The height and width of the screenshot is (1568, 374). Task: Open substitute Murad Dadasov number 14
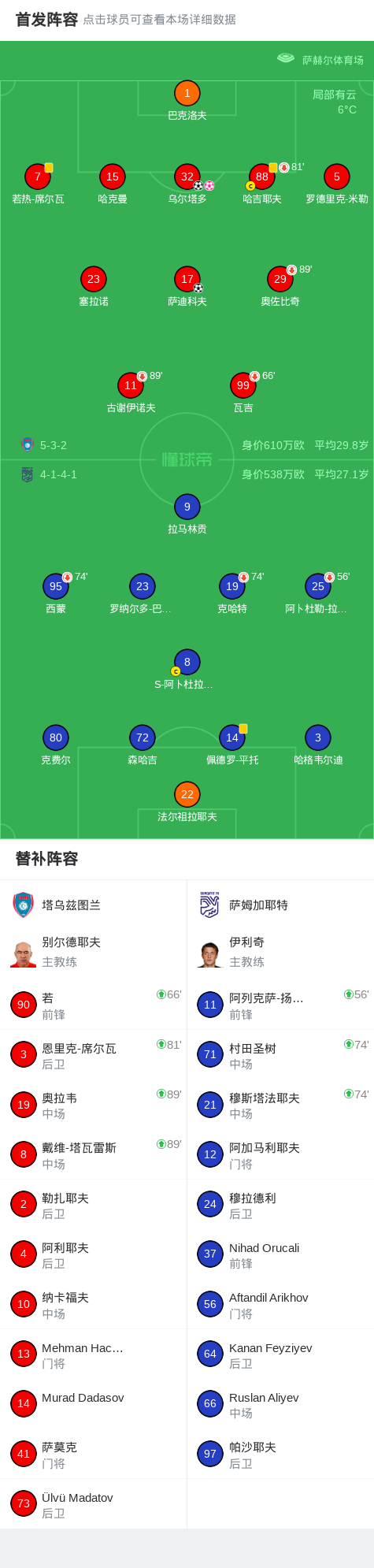click(x=94, y=1404)
